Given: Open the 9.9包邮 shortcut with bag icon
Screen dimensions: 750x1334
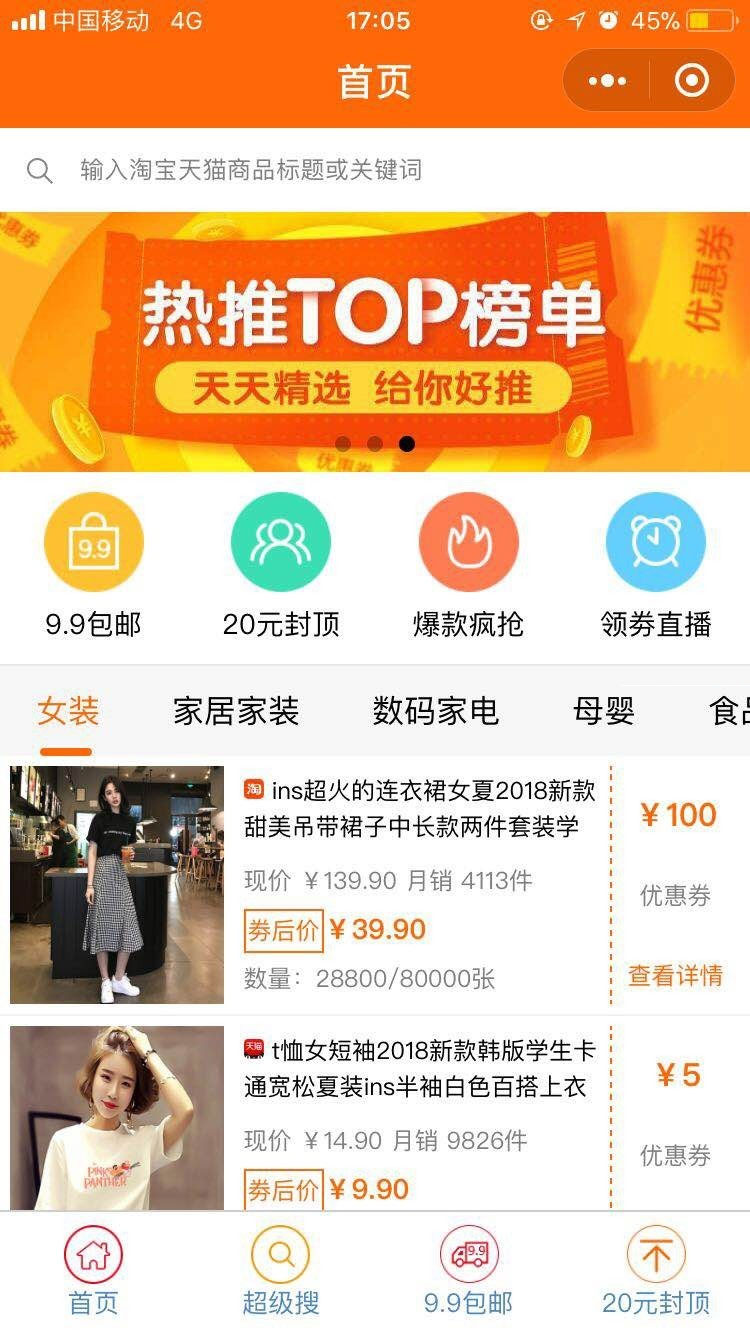Looking at the screenshot, I should pos(94,566).
